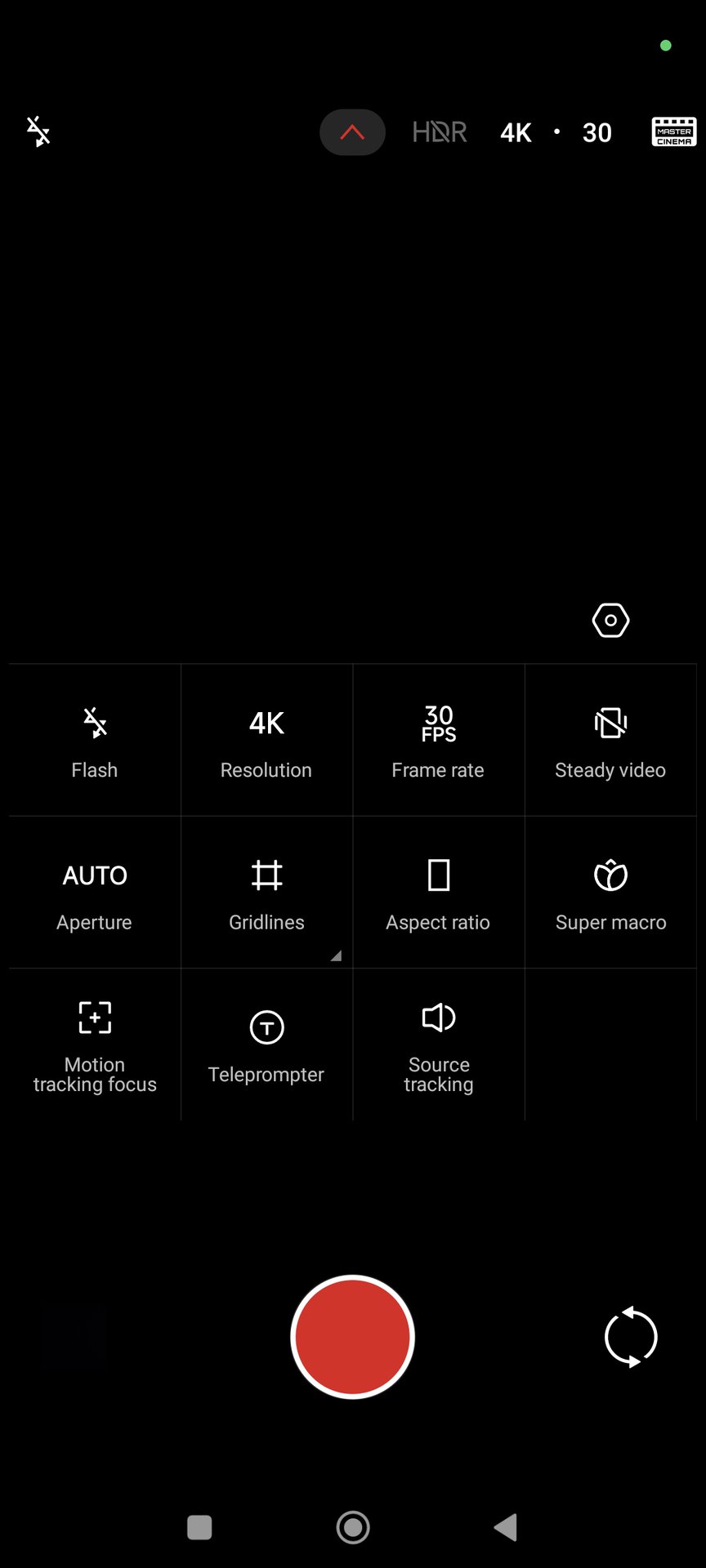Open camera settings via the hexagon icon
This screenshot has height=1568, width=706.
(x=610, y=621)
